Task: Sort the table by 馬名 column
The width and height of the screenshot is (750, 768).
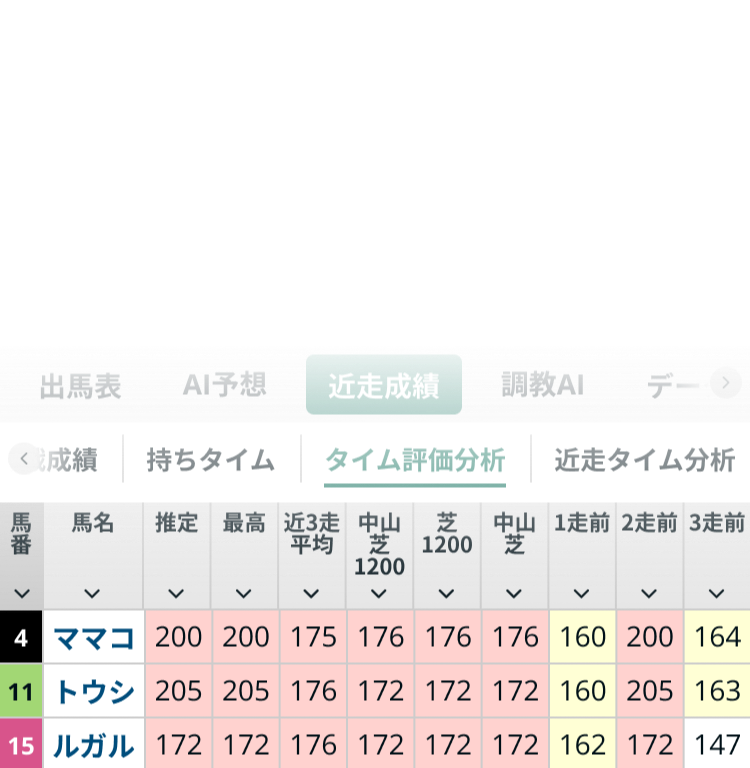Action: pyautogui.click(x=92, y=593)
